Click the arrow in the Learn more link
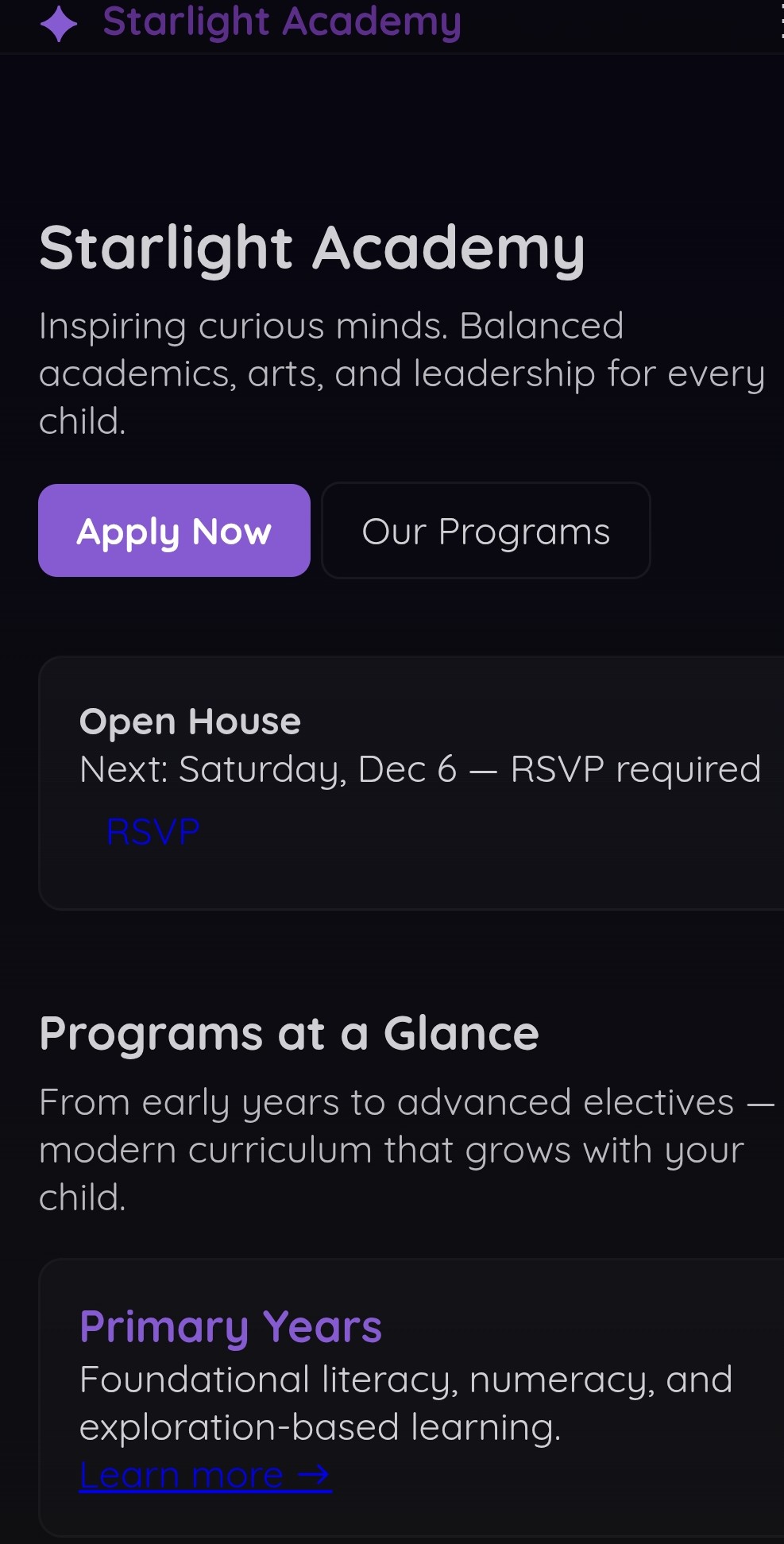Screen dimensions: 784x1544 coord(317,1474)
